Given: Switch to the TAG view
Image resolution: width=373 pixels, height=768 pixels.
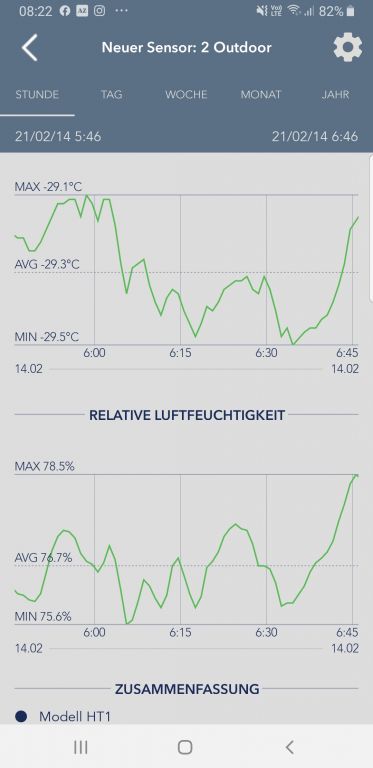Looking at the screenshot, I should pos(112,95).
